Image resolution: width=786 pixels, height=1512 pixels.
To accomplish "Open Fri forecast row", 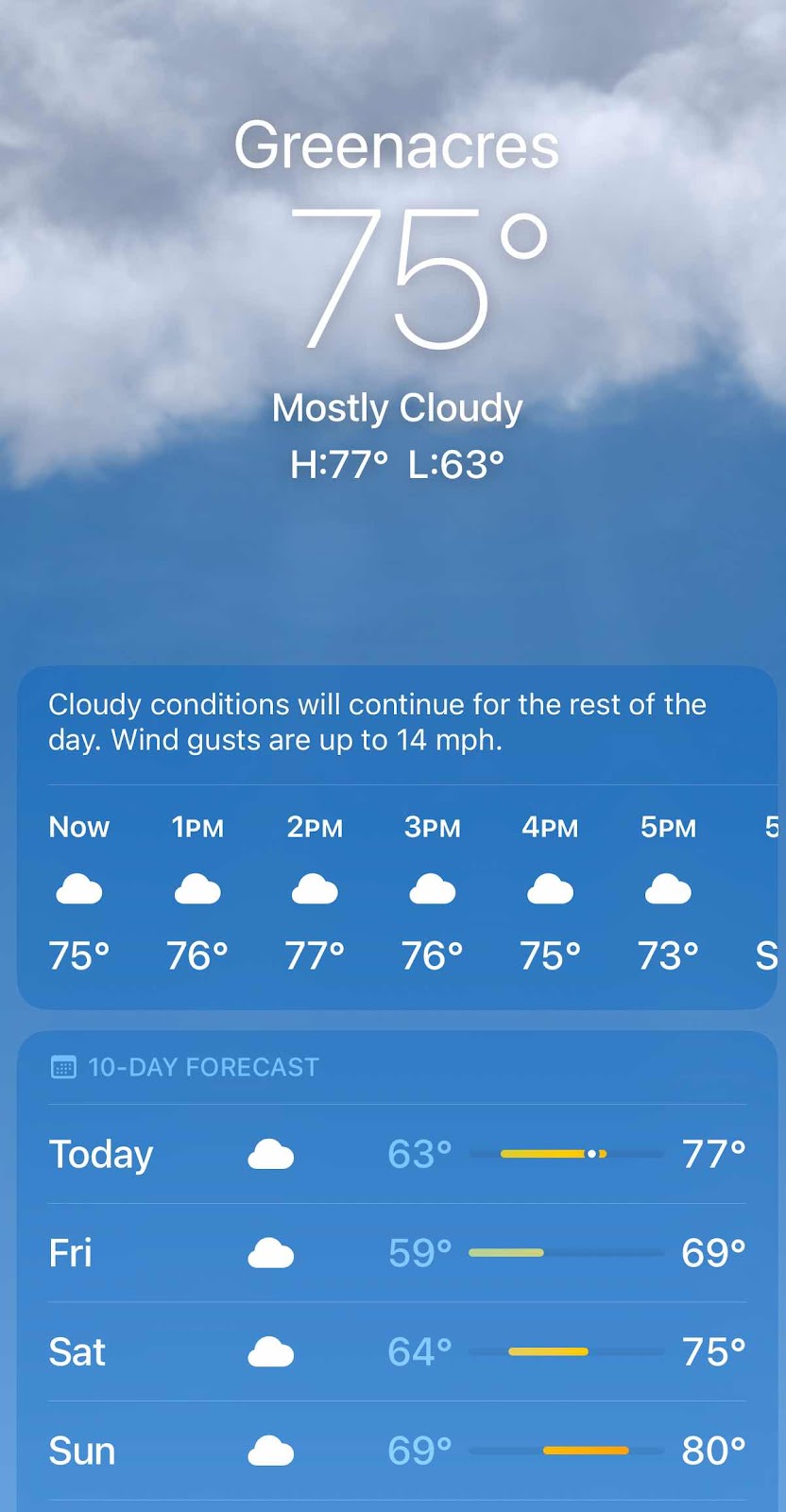I will tap(397, 1253).
